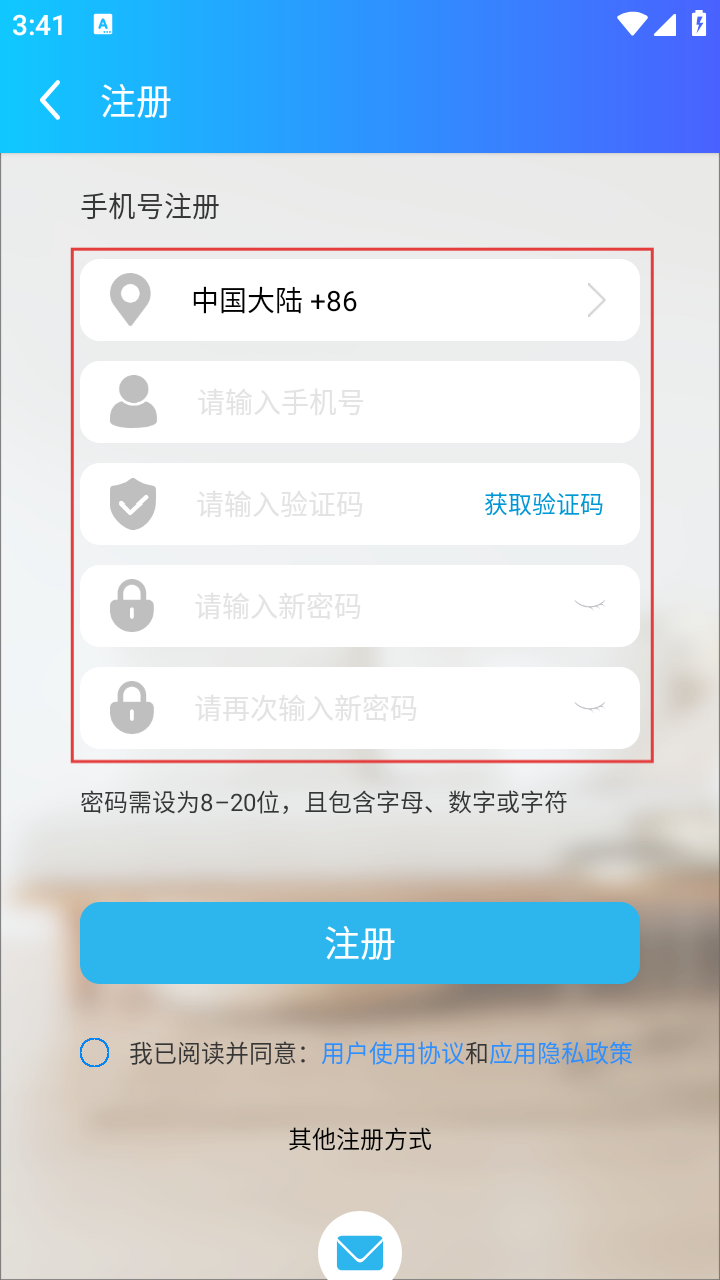
Task: Choose the email registration icon
Action: click(x=360, y=1251)
